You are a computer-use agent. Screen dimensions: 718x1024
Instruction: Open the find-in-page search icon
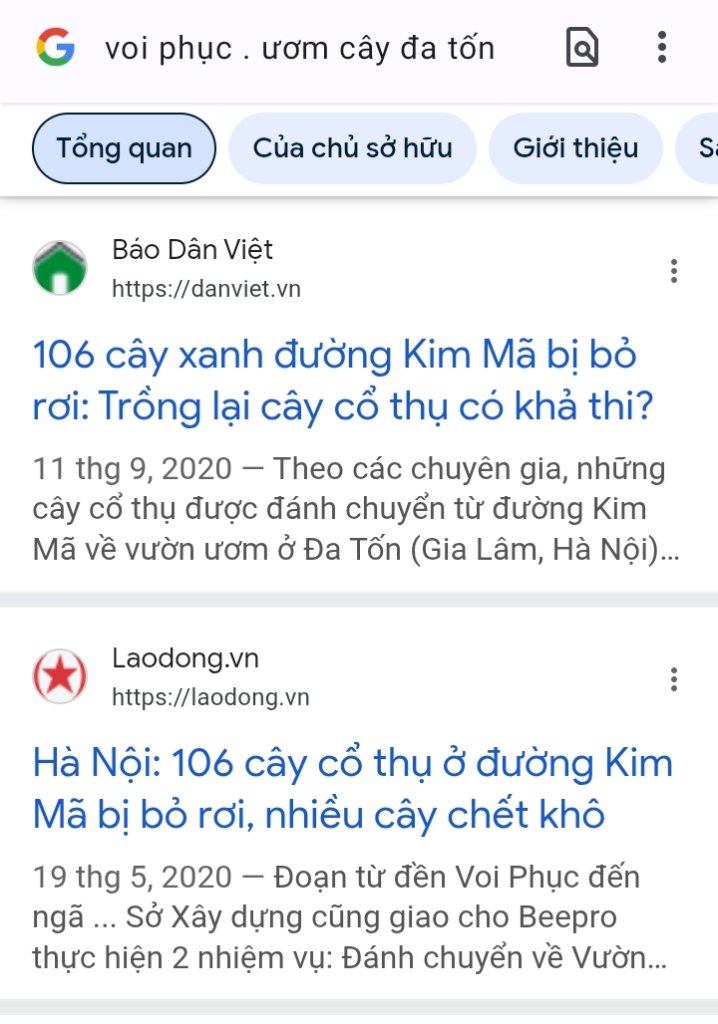(x=582, y=48)
